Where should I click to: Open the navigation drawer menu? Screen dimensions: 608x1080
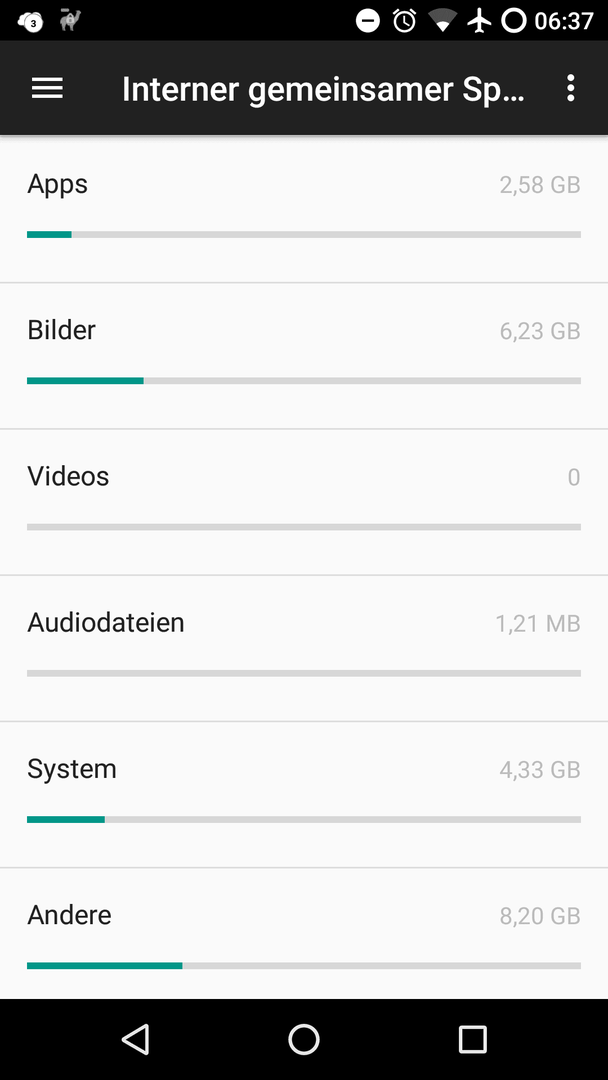47,88
